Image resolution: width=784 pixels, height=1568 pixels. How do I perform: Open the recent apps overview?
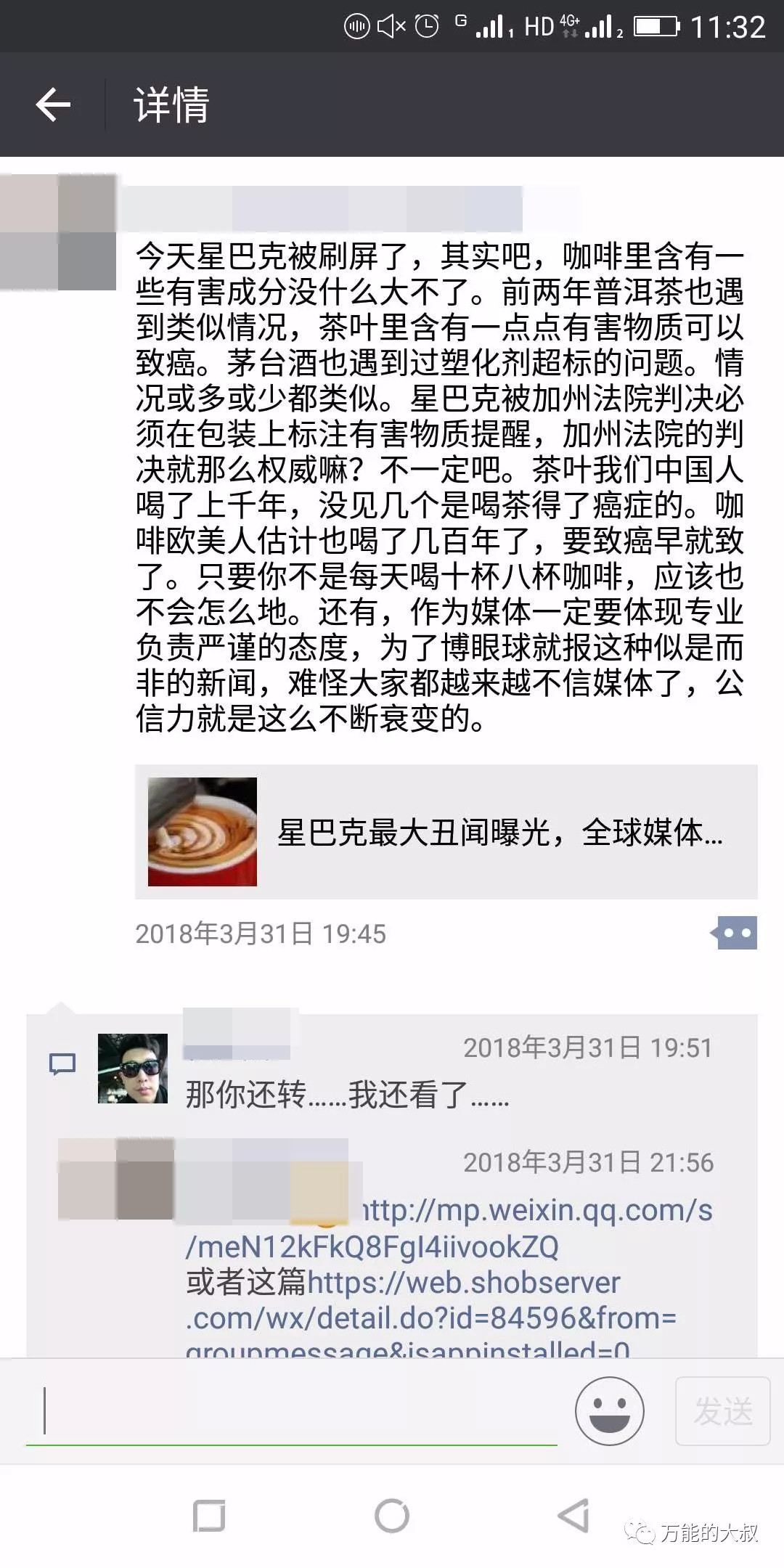click(x=209, y=1516)
